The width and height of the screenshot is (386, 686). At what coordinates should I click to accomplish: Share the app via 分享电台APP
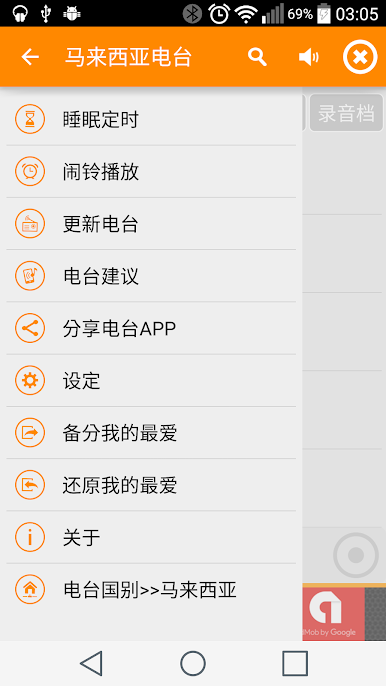pos(151,328)
